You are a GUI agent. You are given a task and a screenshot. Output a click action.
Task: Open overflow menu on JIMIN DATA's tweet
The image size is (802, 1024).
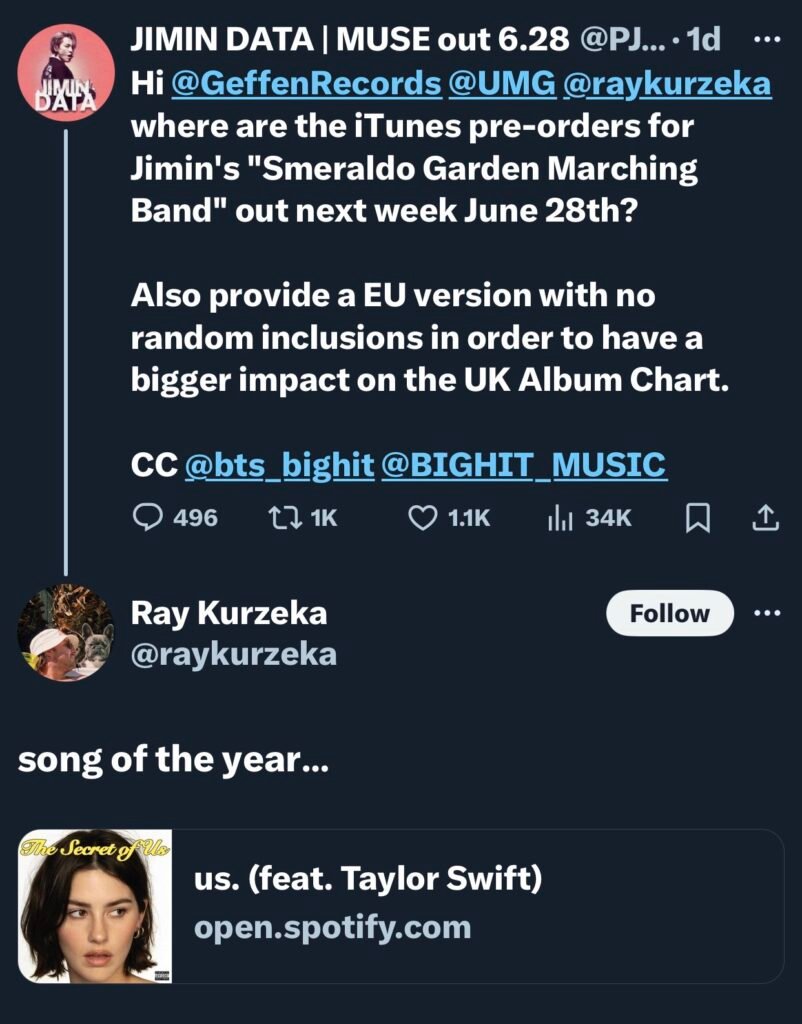click(x=765, y=41)
